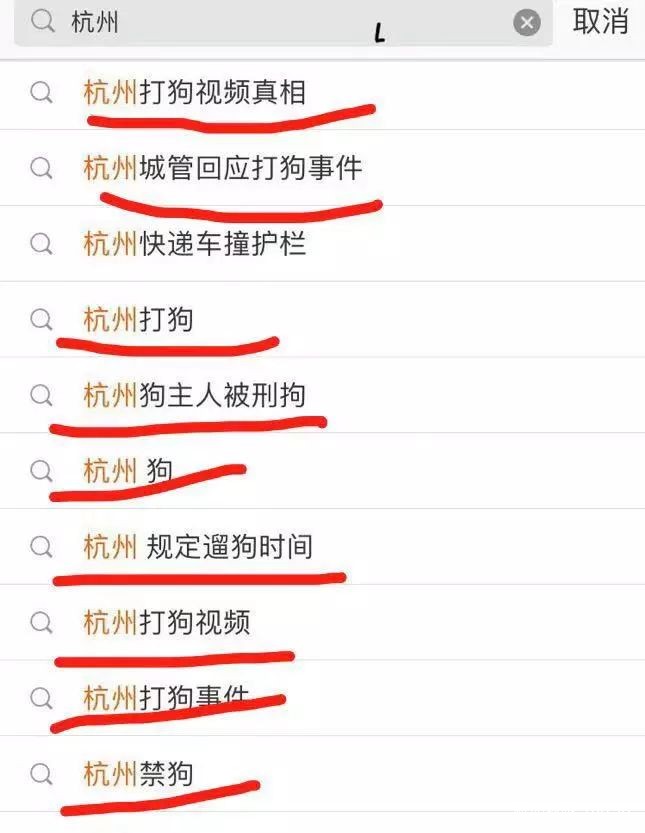Image resolution: width=645 pixels, height=833 pixels.
Task: Cancel the search with 取消
Action: tap(600, 21)
